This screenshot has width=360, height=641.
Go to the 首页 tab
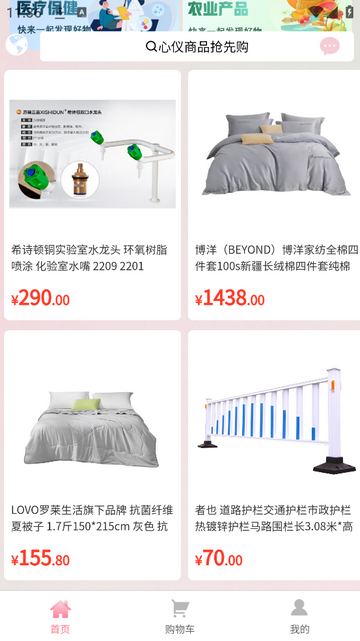click(x=60, y=617)
